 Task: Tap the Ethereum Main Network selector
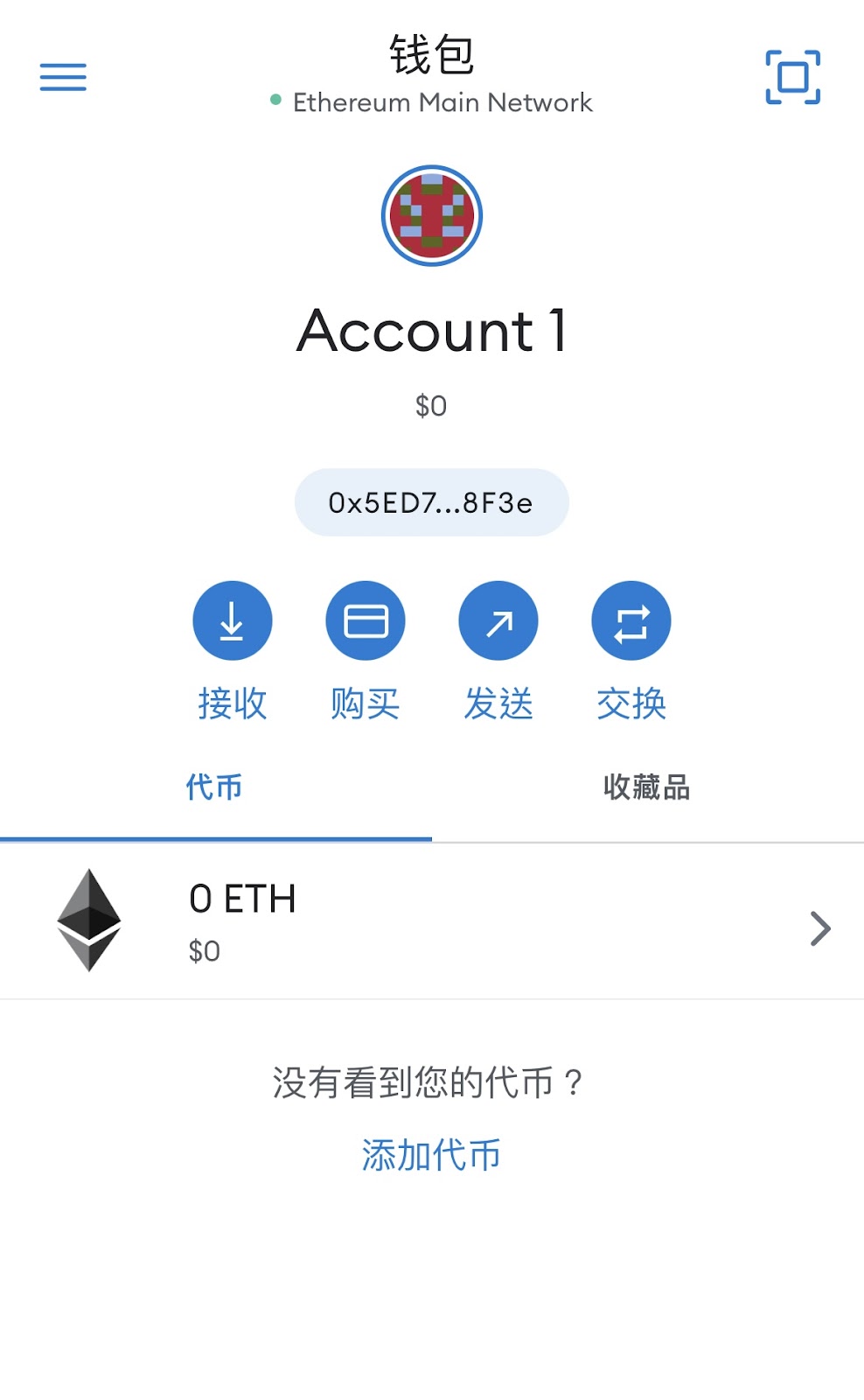pos(431,102)
